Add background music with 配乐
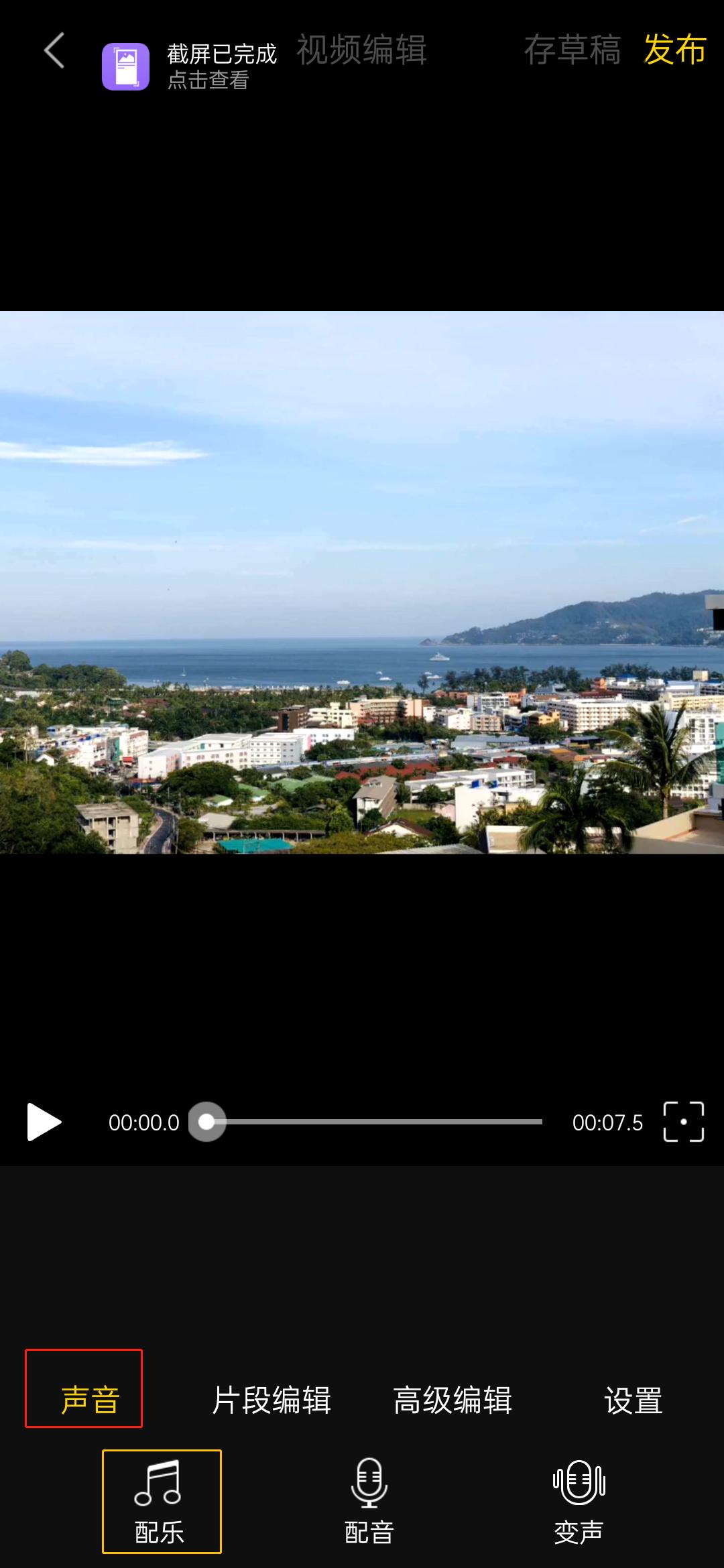724x1568 pixels. pos(161,1501)
